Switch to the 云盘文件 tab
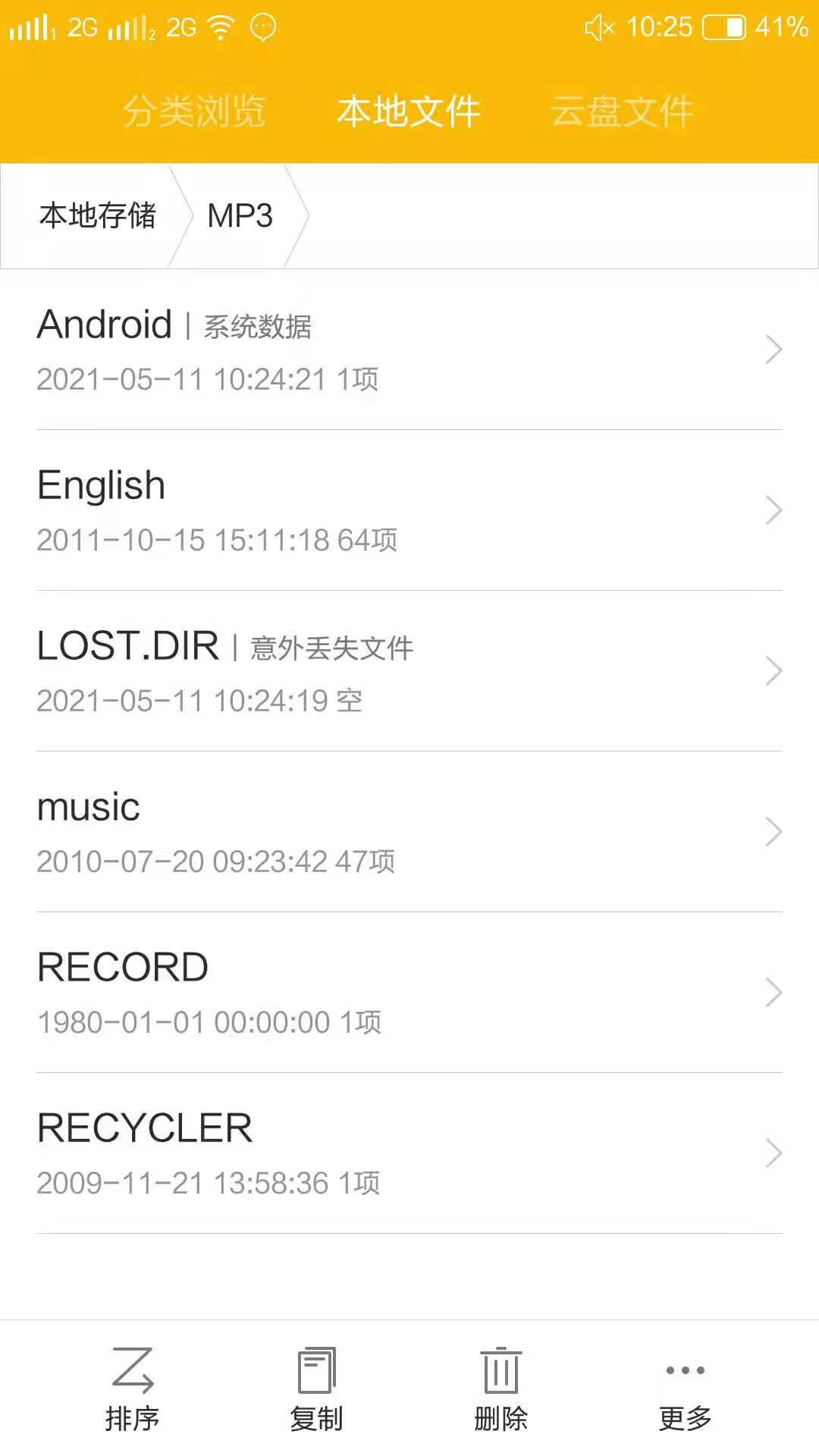This screenshot has height=1456, width=819. point(622,111)
